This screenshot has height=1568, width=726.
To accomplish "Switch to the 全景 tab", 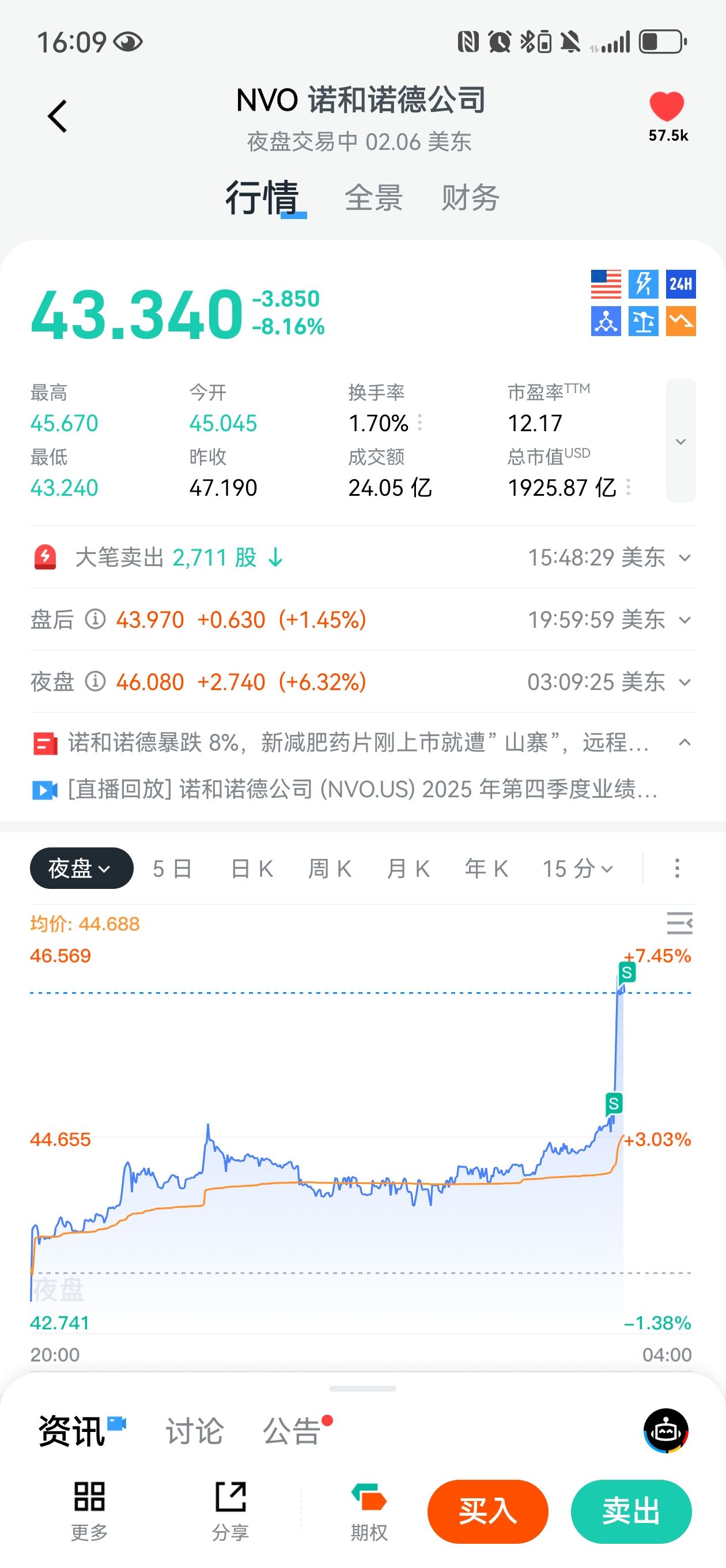I will point(373,198).
